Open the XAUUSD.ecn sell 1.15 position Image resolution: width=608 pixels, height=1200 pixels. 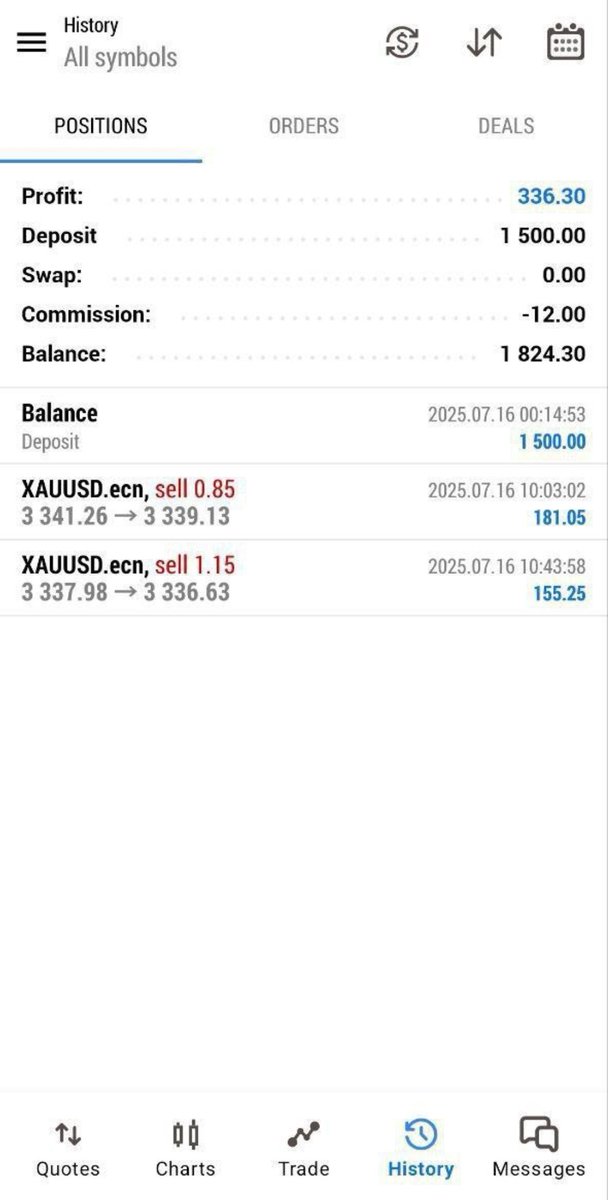[x=304, y=578]
